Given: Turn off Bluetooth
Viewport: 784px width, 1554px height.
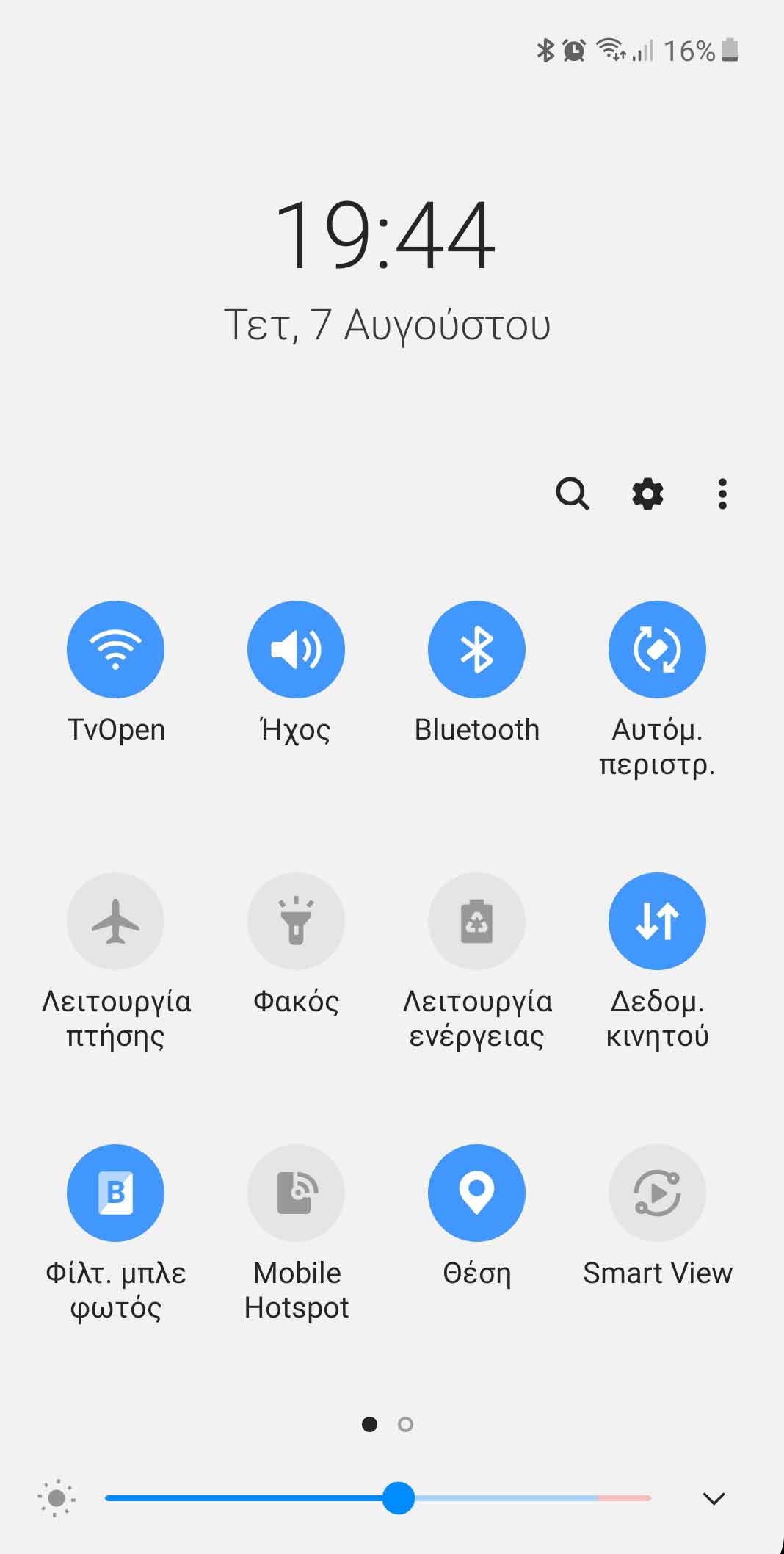Looking at the screenshot, I should click(476, 649).
